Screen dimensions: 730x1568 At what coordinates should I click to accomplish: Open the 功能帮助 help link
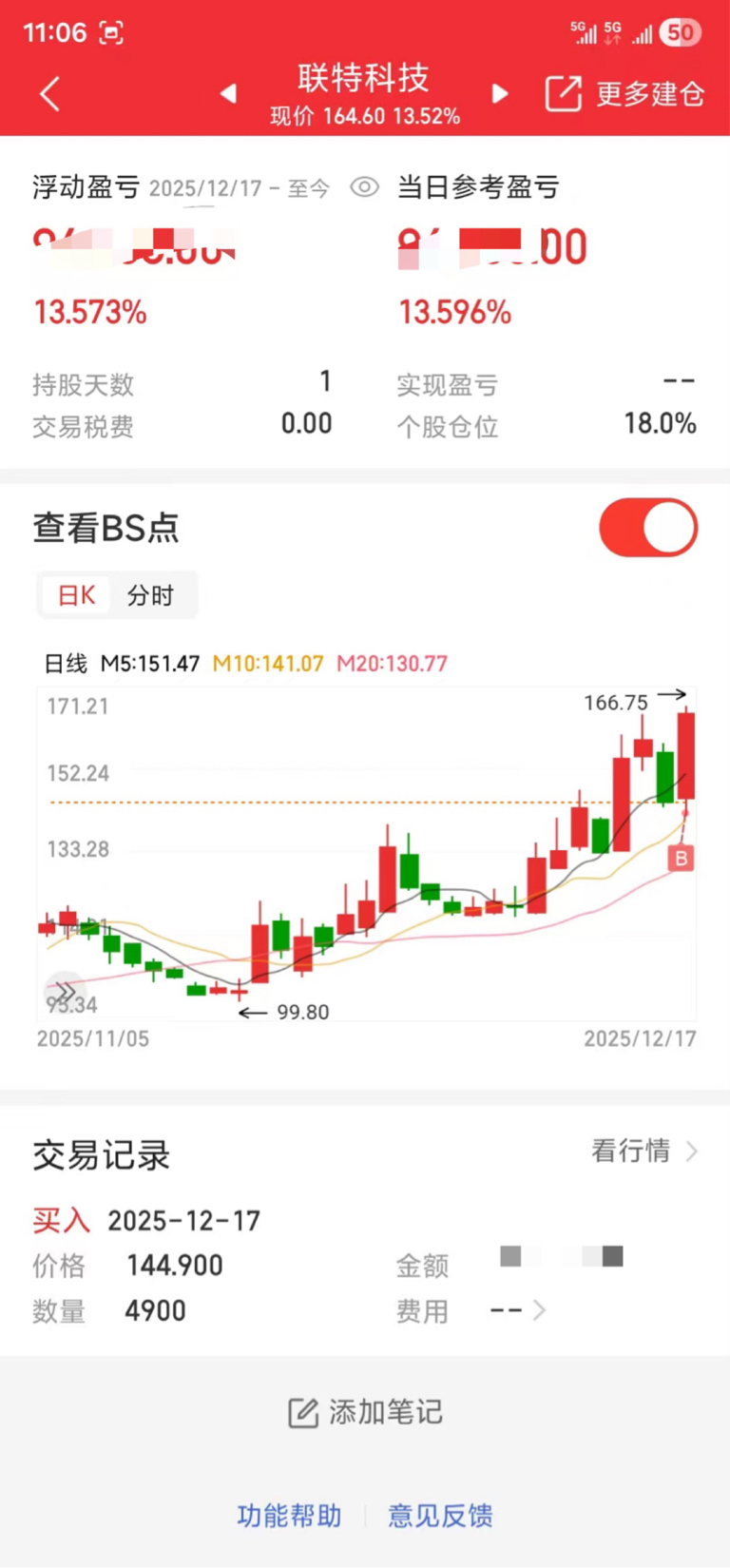pyautogui.click(x=289, y=1516)
